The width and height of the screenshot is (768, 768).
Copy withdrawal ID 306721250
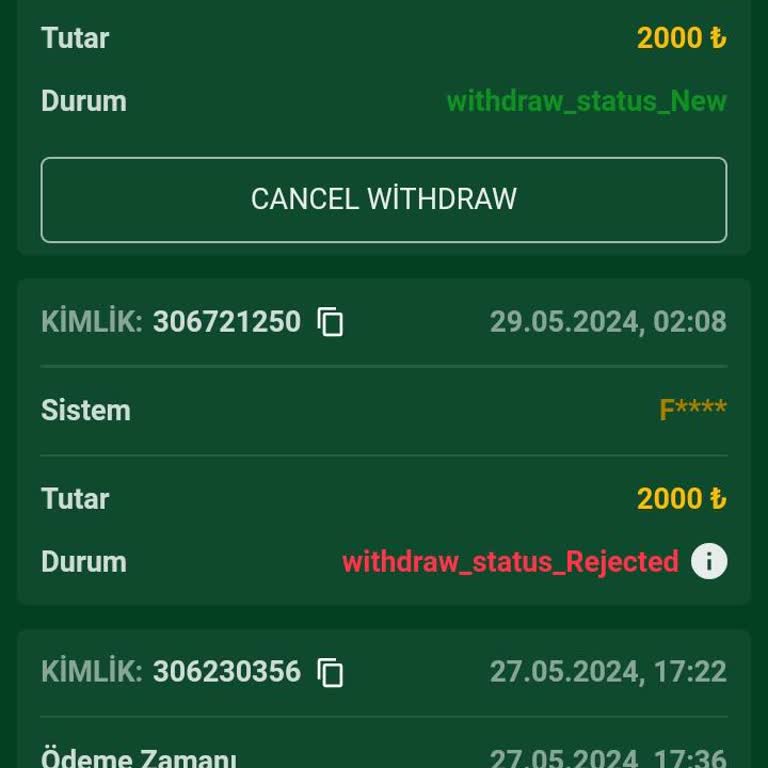click(x=330, y=322)
